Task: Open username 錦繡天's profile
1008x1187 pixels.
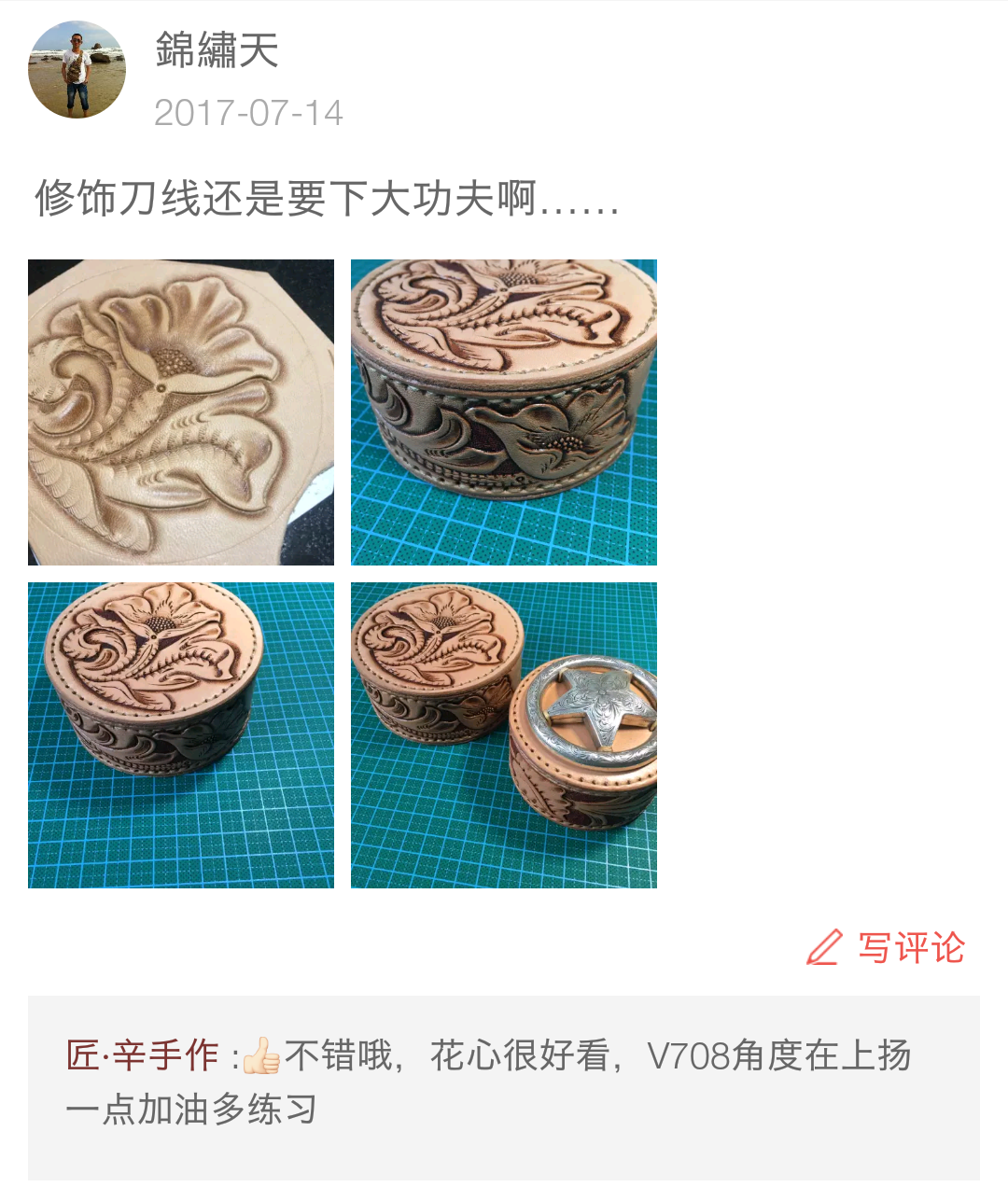Action: click(217, 49)
